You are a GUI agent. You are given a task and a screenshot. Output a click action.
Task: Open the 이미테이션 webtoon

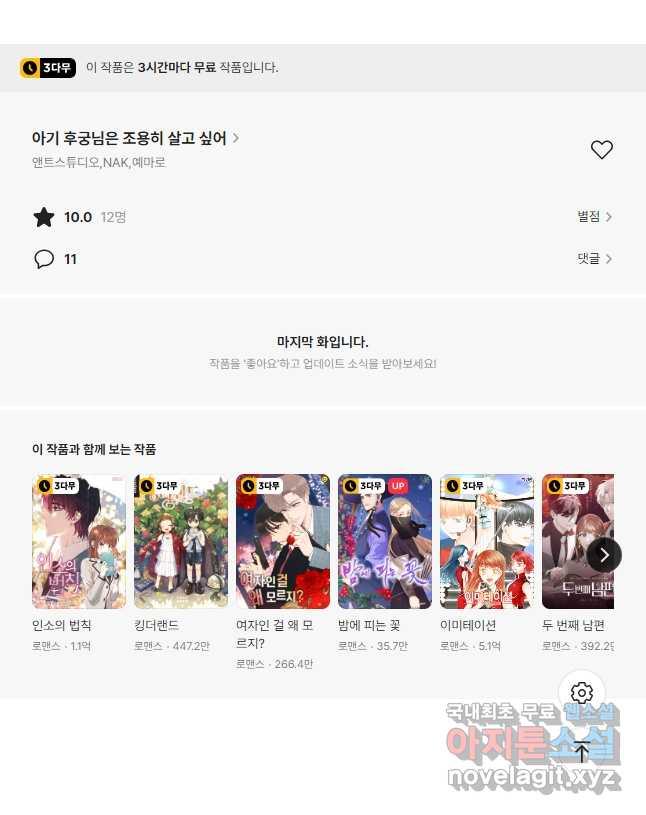pos(487,541)
